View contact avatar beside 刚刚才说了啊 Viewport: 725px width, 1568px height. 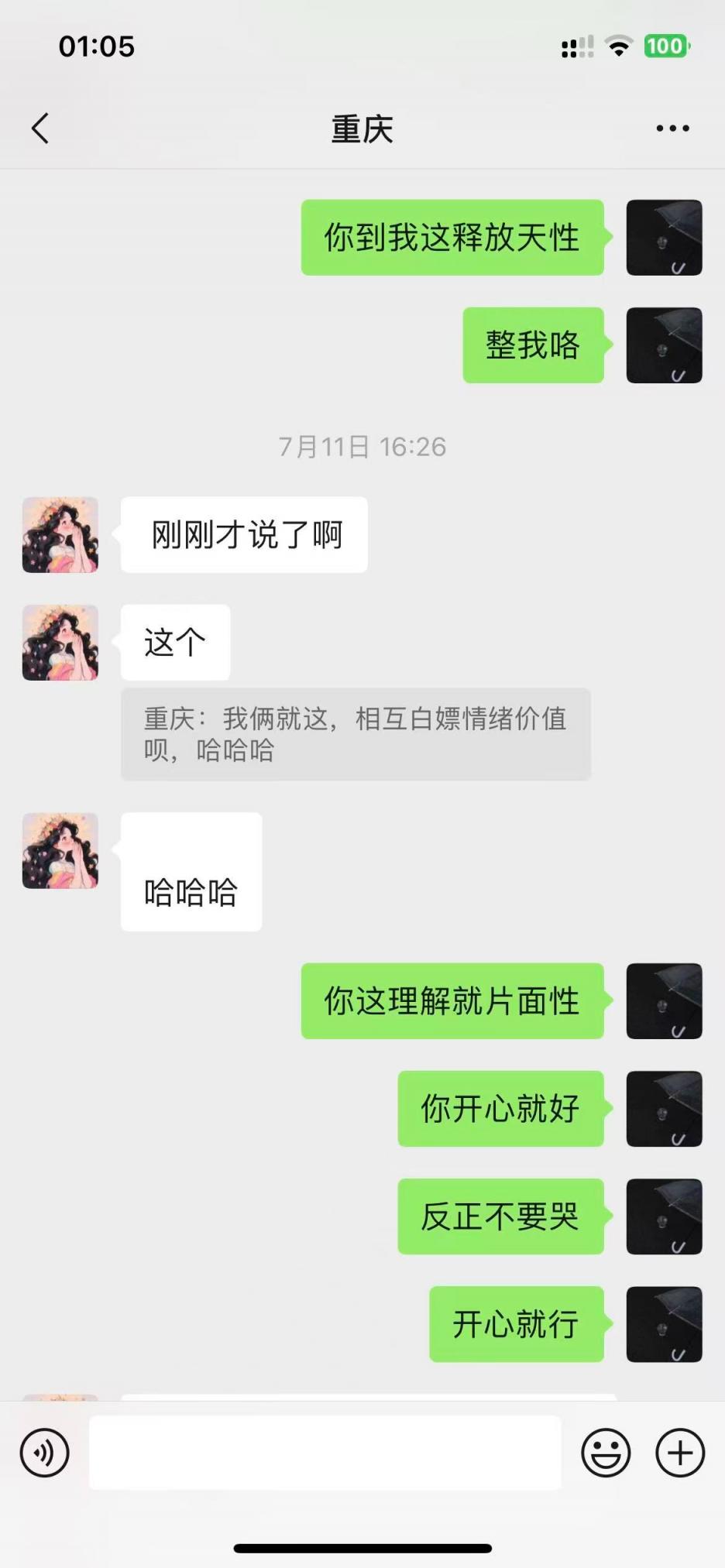point(60,535)
